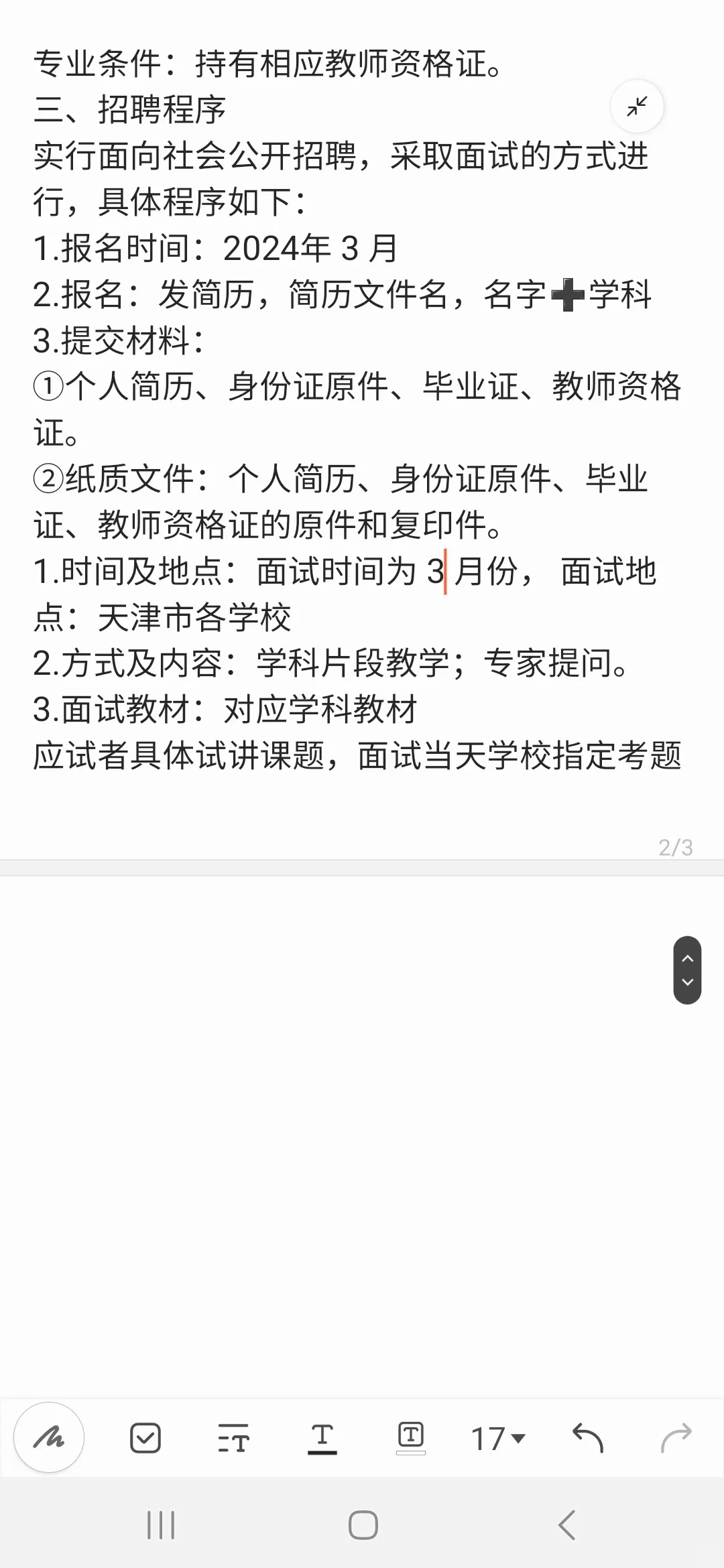Jump to next page with down arrow
The width and height of the screenshot is (724, 1568).
(687, 982)
